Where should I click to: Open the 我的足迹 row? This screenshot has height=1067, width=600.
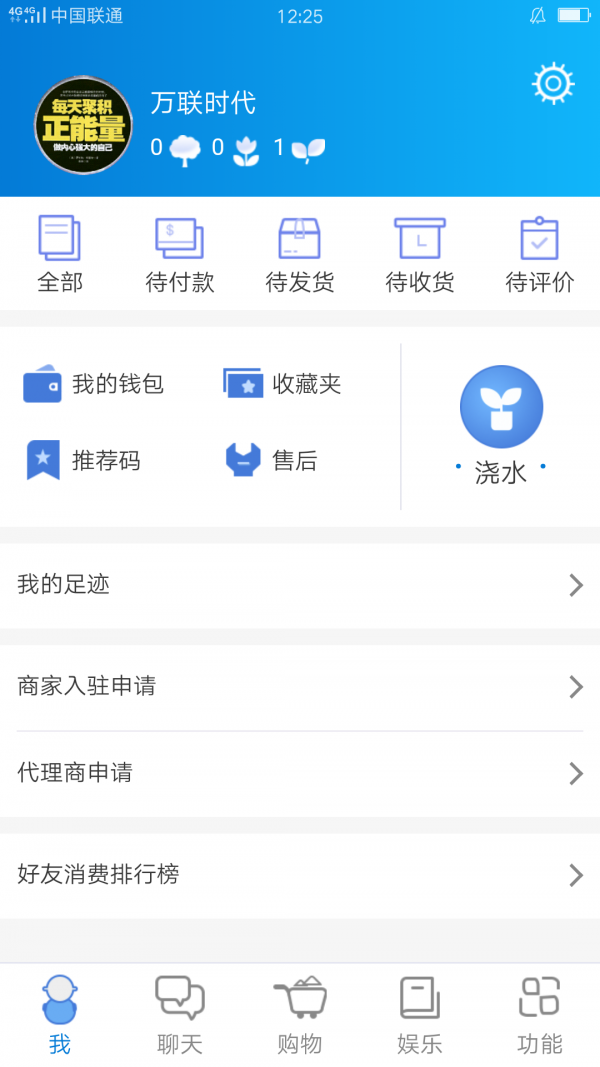tap(300, 585)
